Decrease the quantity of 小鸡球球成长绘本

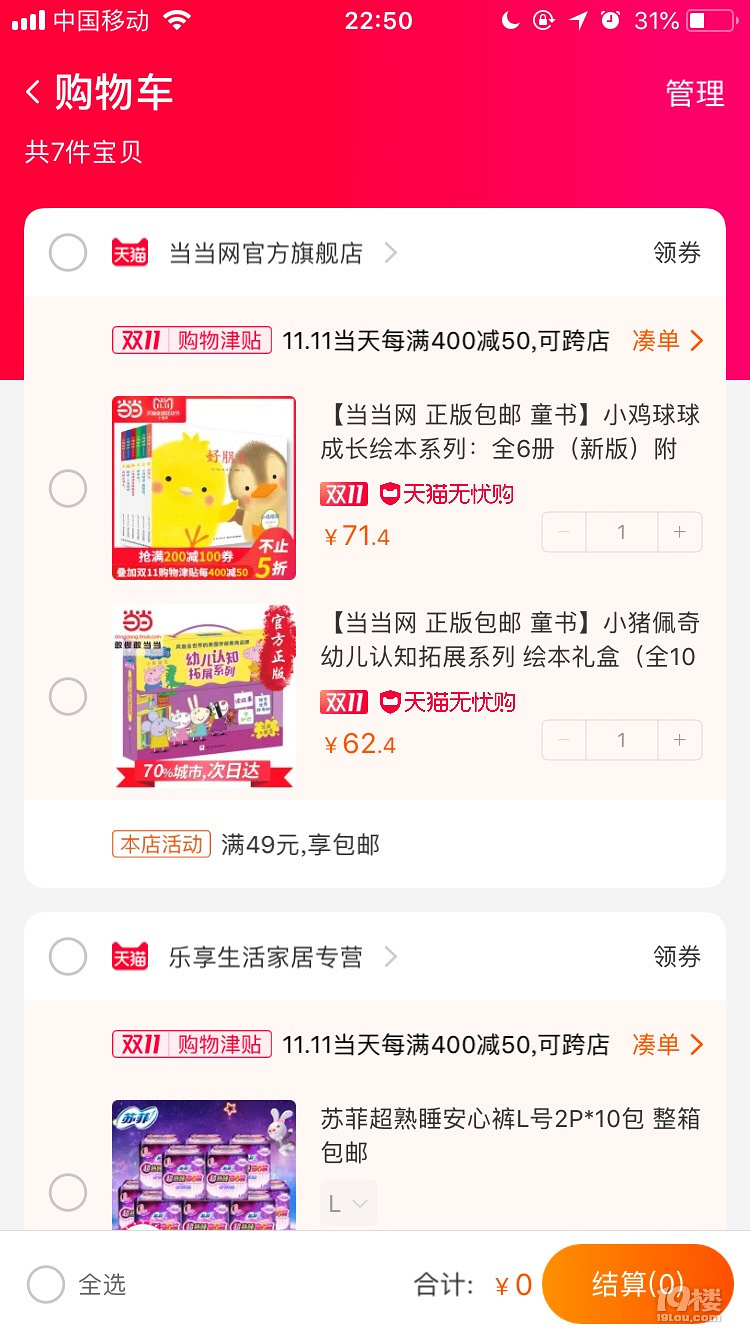click(x=564, y=533)
